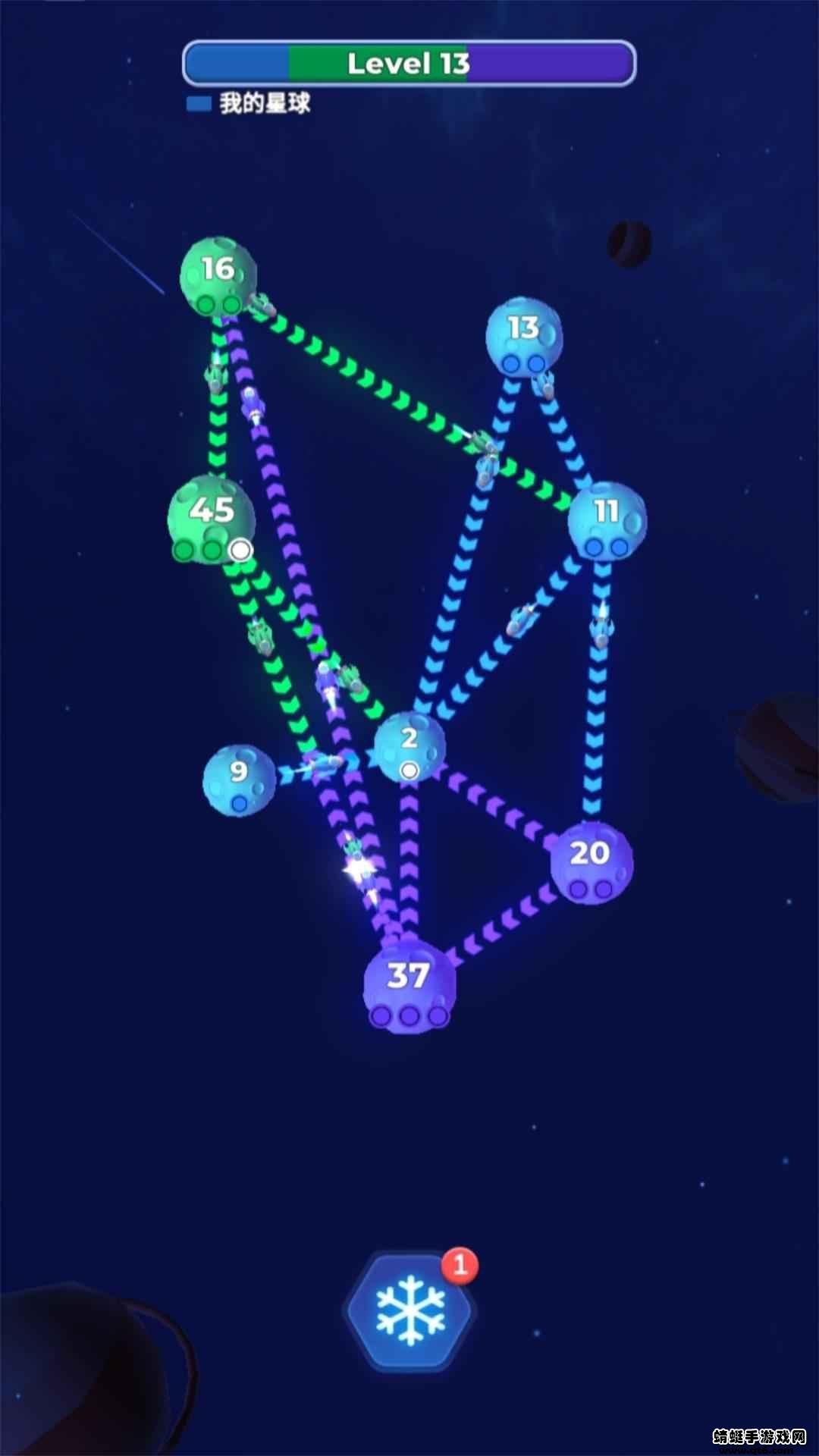The image size is (819, 1456).
Task: Select the green planet numbered 45
Action: [212, 519]
